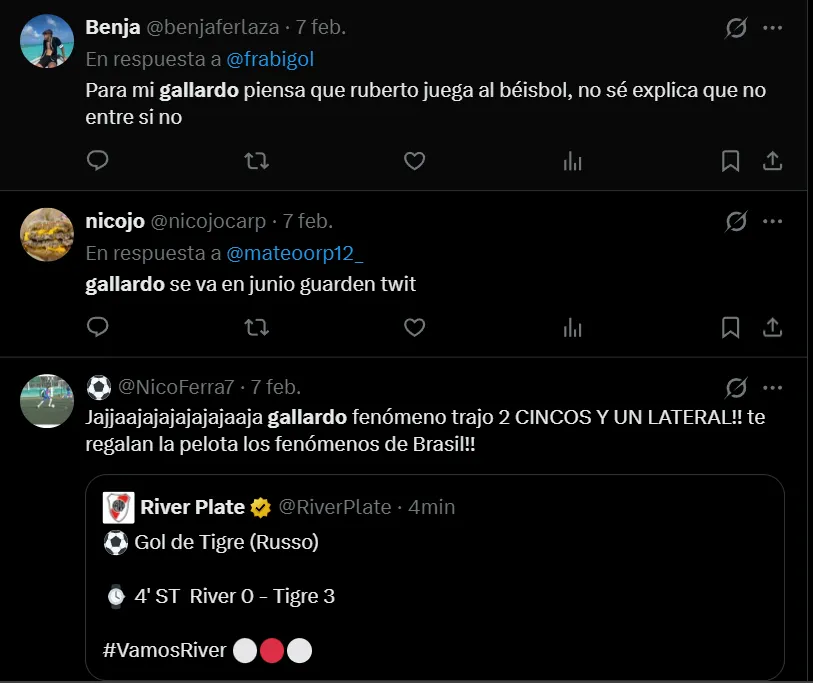This screenshot has width=813, height=683.
Task: Like nicojo's tweet
Action: tap(414, 326)
